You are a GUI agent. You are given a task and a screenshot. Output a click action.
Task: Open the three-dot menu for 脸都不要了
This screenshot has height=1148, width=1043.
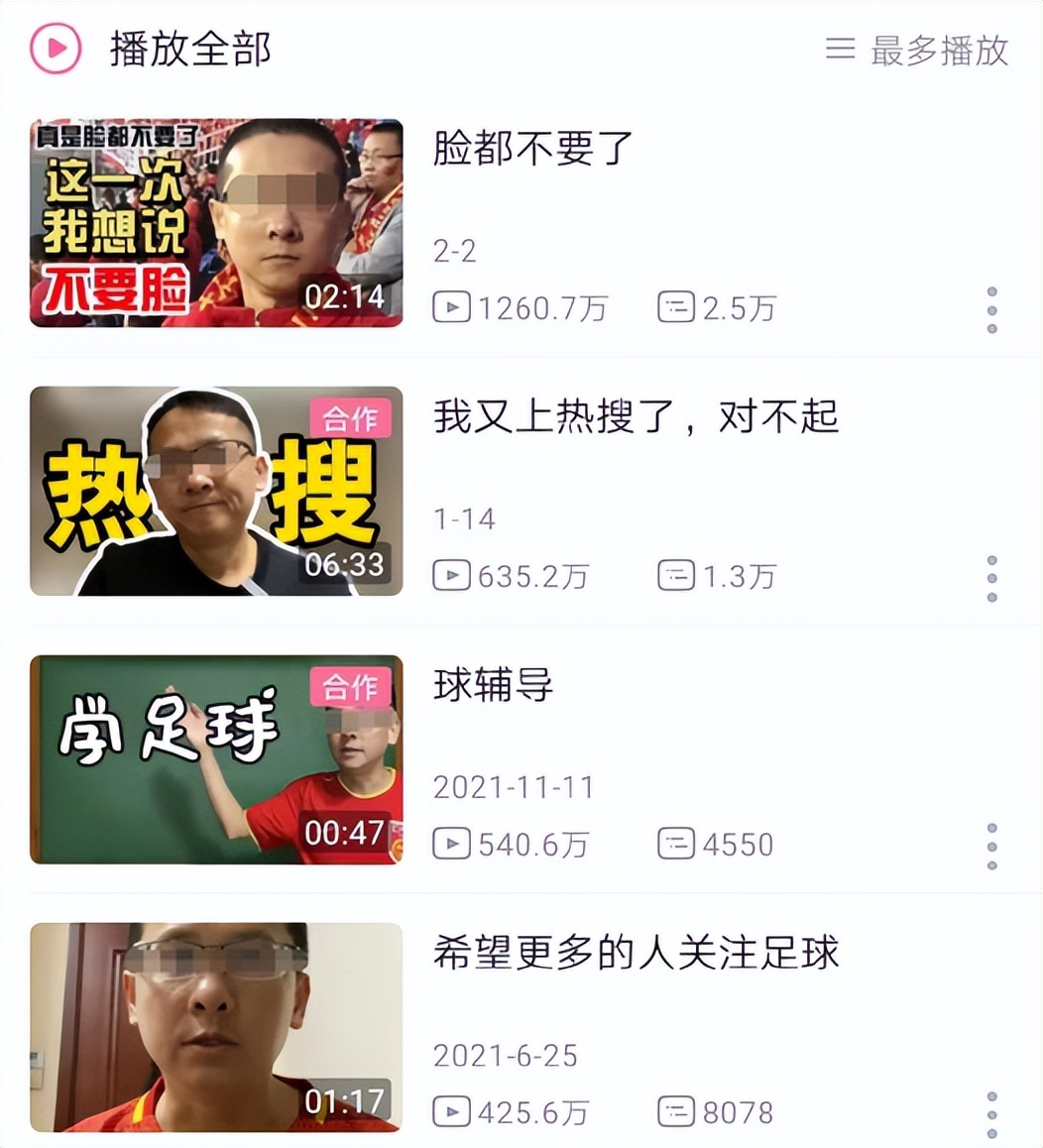(990, 309)
